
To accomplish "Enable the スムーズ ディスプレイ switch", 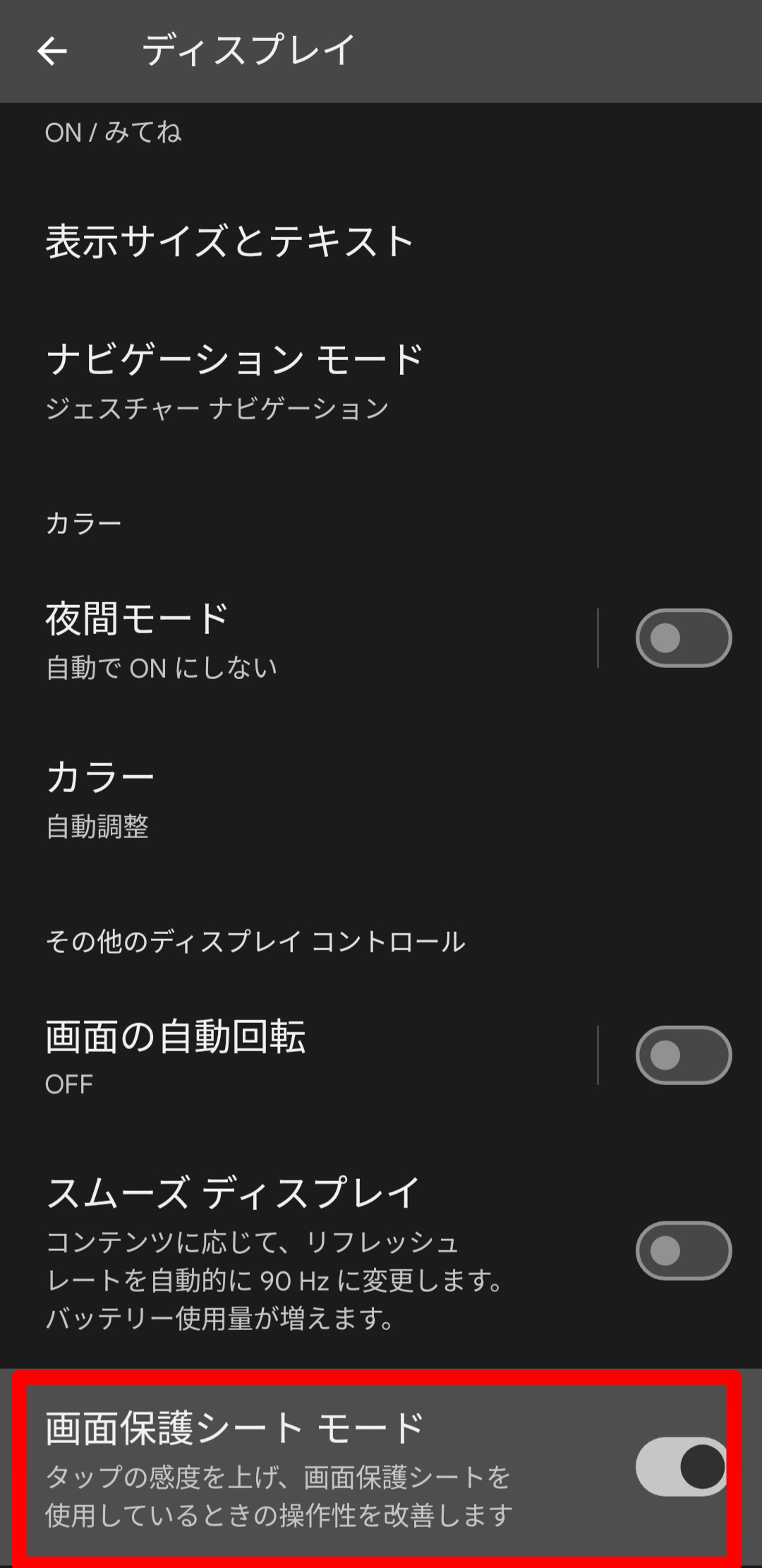I will 683,1250.
